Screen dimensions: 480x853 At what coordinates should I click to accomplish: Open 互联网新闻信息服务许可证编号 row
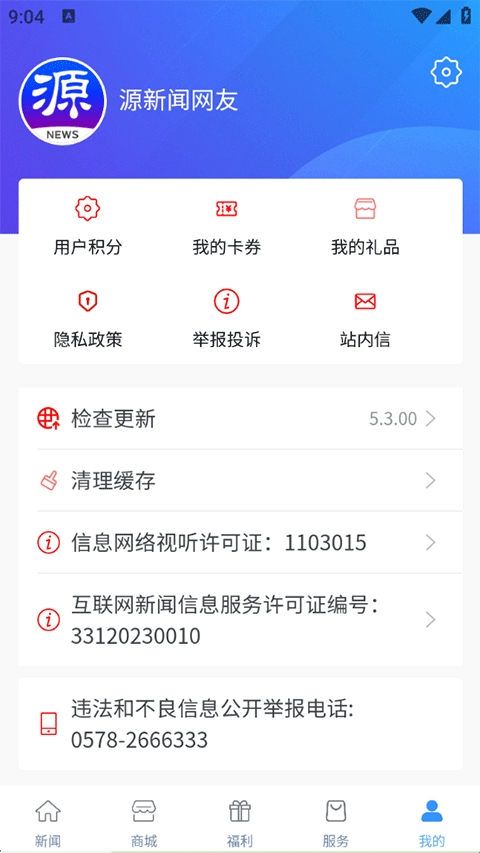pyautogui.click(x=241, y=620)
